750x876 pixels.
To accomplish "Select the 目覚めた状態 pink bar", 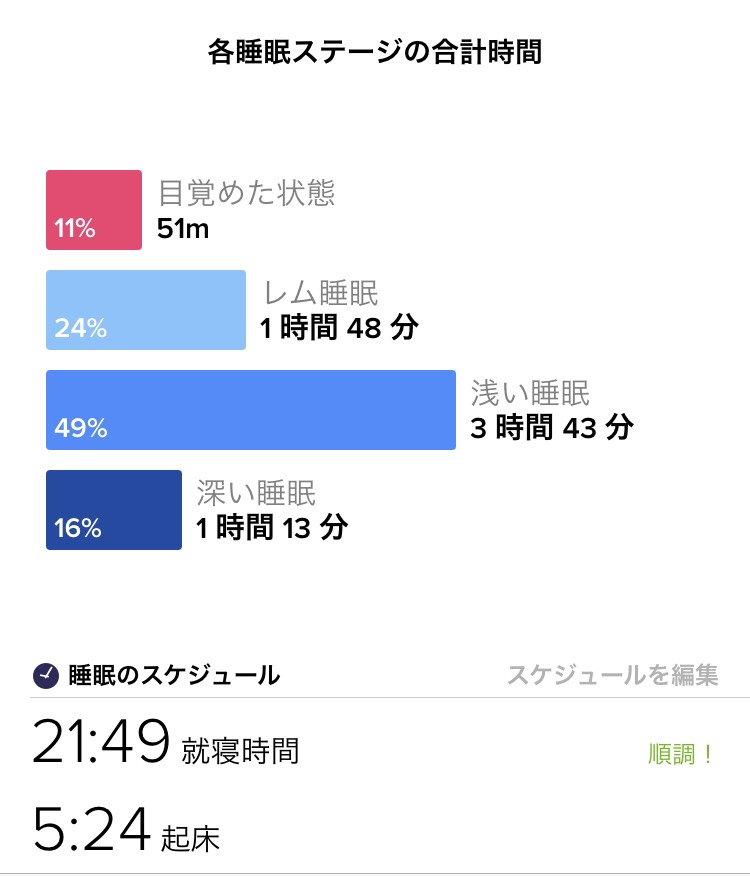I will point(93,209).
